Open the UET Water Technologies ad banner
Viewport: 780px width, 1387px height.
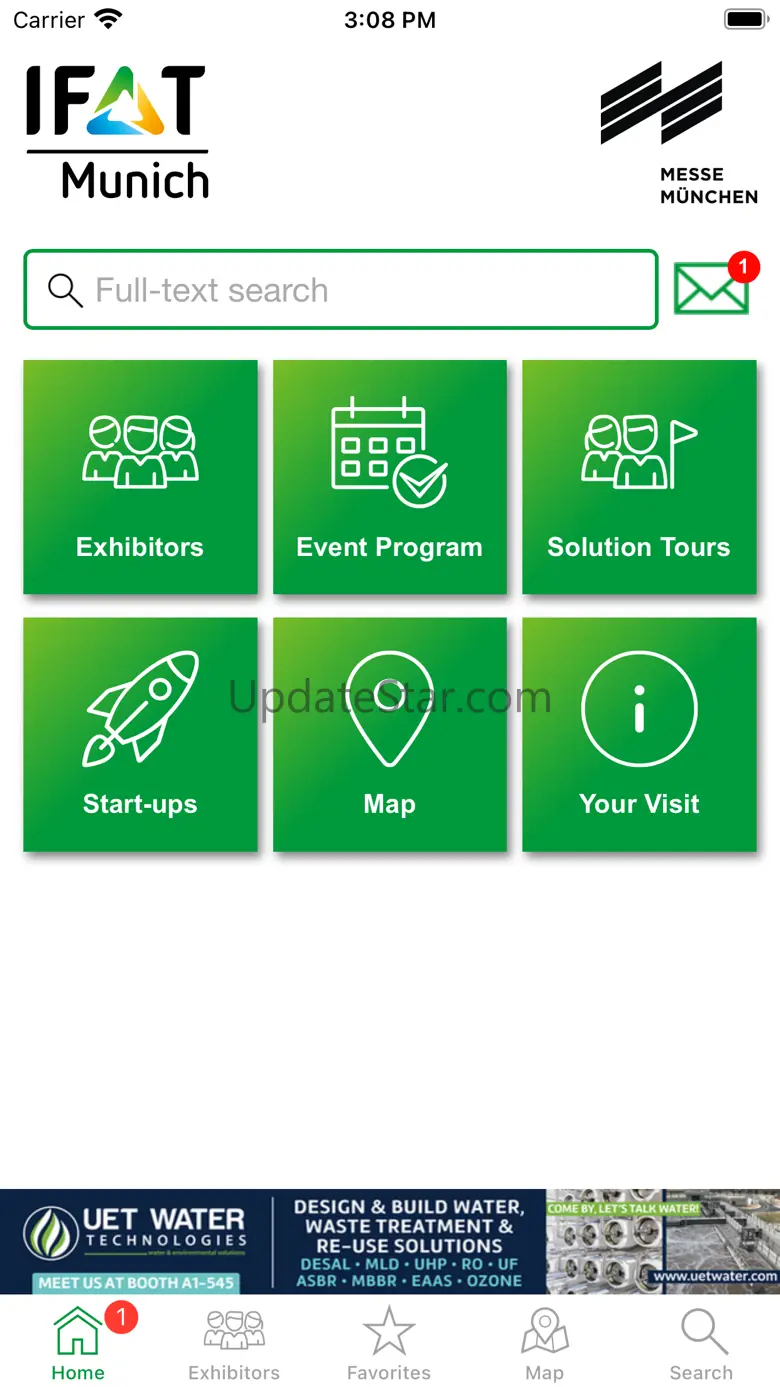pyautogui.click(x=390, y=1241)
